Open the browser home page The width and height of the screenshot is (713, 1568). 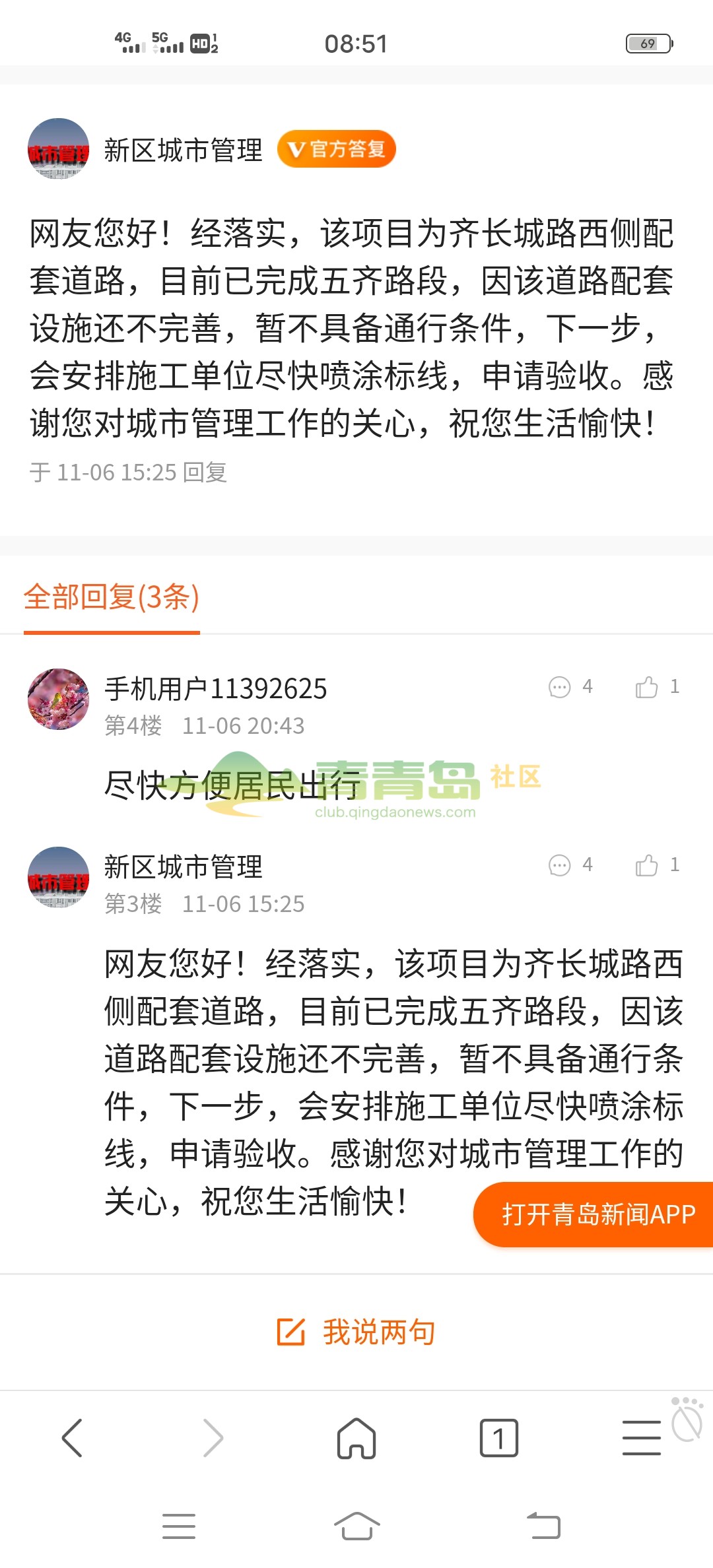[x=356, y=1438]
